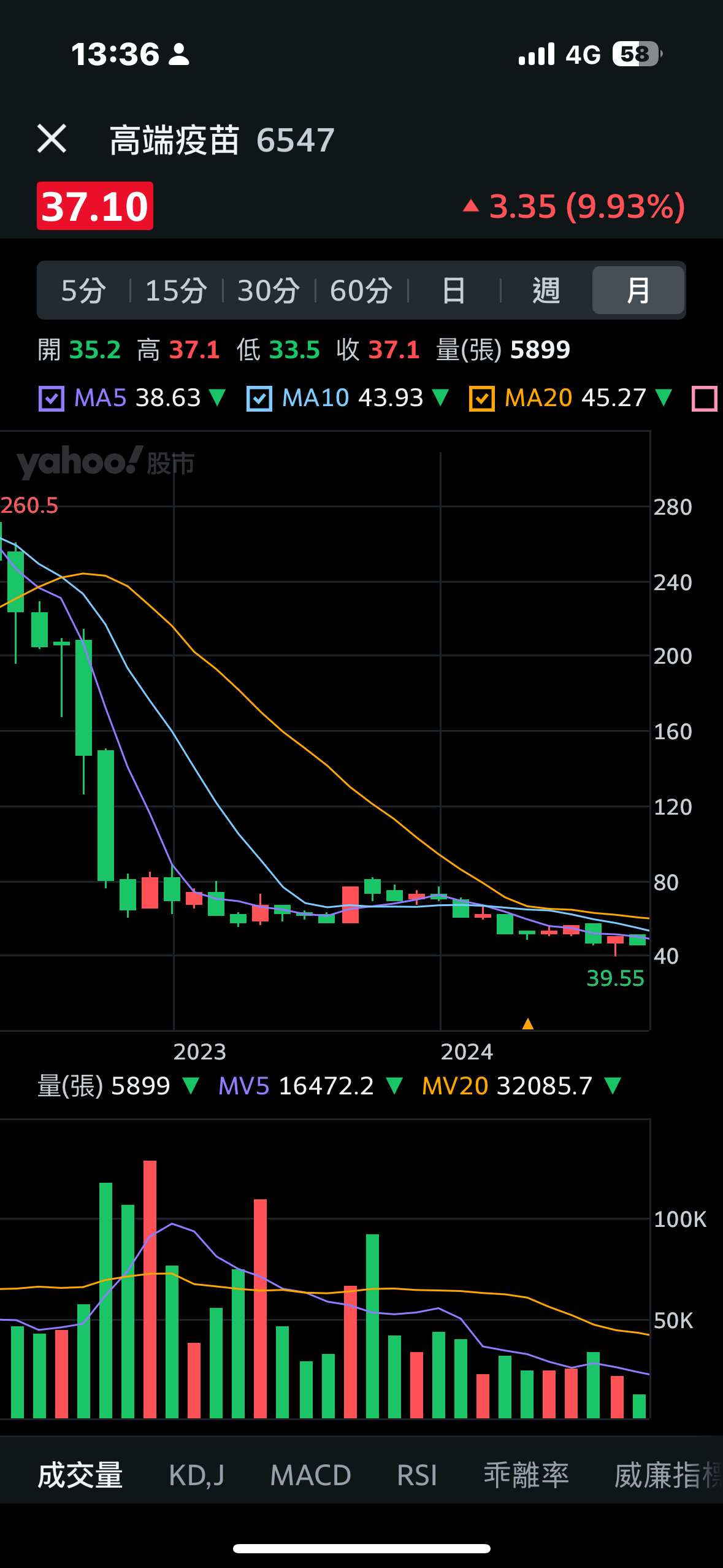Choose the 60分 timeframe
723x1568 pixels.
(x=361, y=290)
